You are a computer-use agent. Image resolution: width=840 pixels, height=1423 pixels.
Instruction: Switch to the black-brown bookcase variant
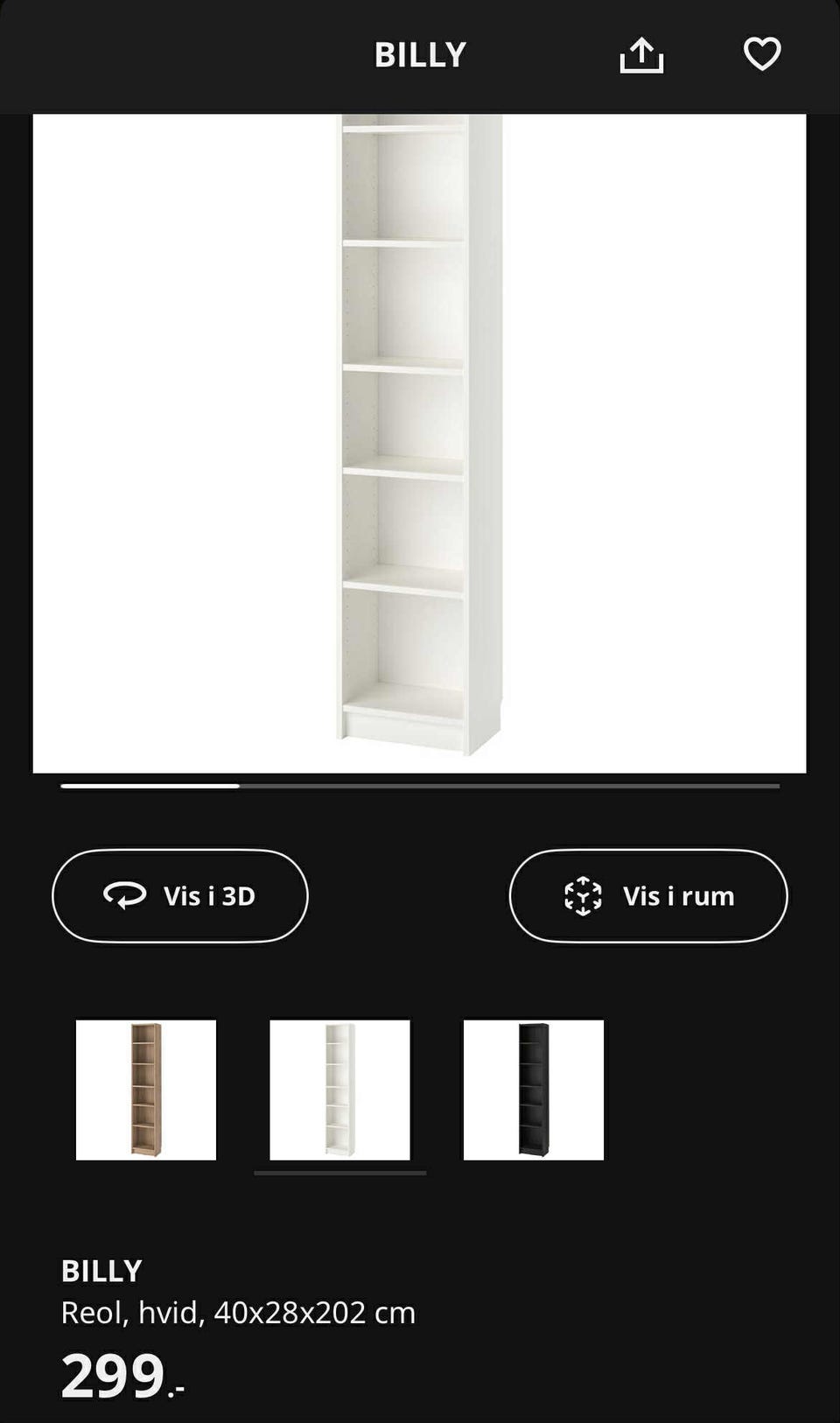(x=532, y=1090)
